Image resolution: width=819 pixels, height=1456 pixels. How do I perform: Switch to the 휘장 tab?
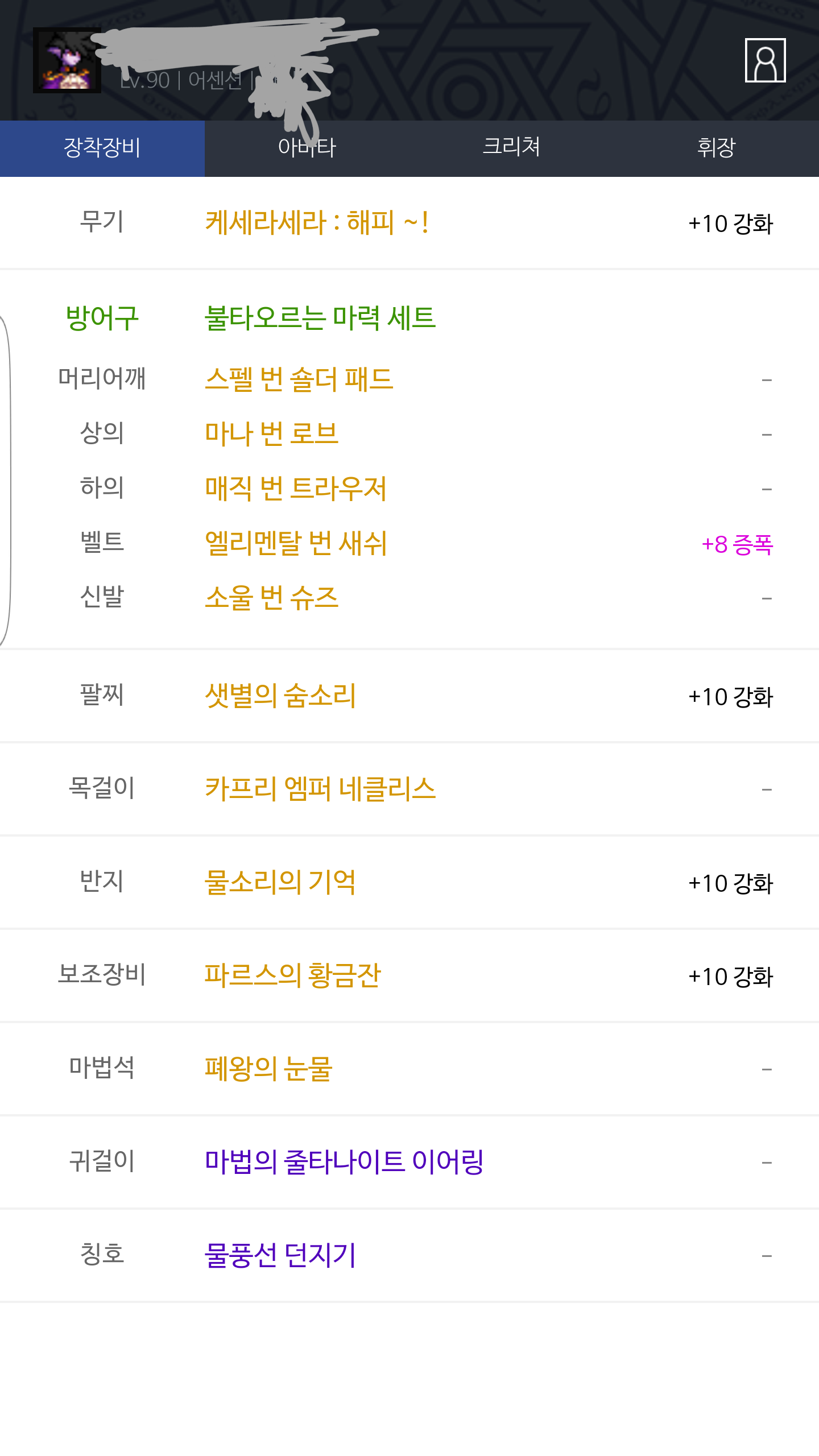pos(717,148)
